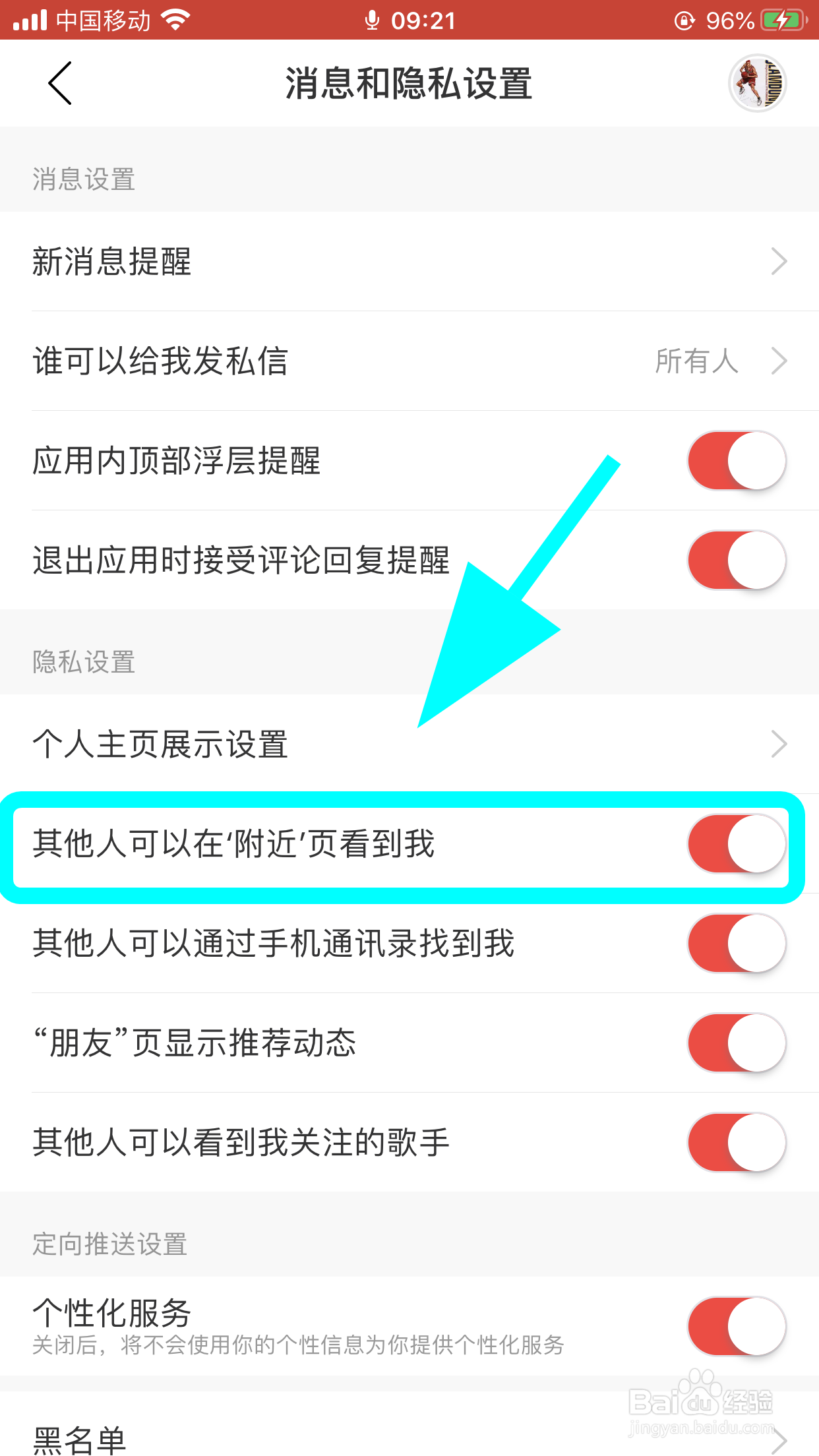Tap the alarm clock icon near battery percentage
819x1456 pixels.
[686, 20]
